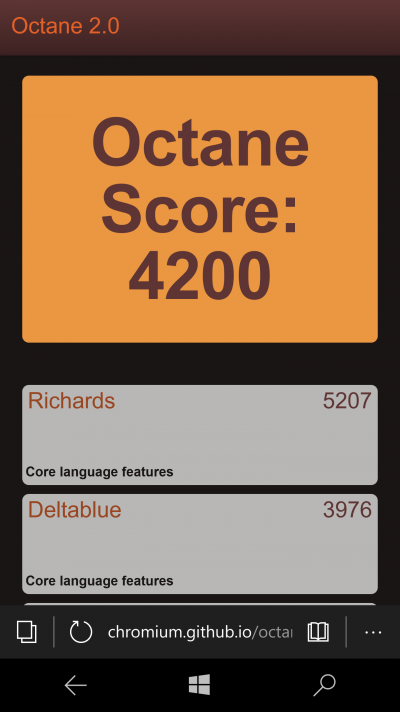Switch to reading view
The image size is (400, 712).
318,632
